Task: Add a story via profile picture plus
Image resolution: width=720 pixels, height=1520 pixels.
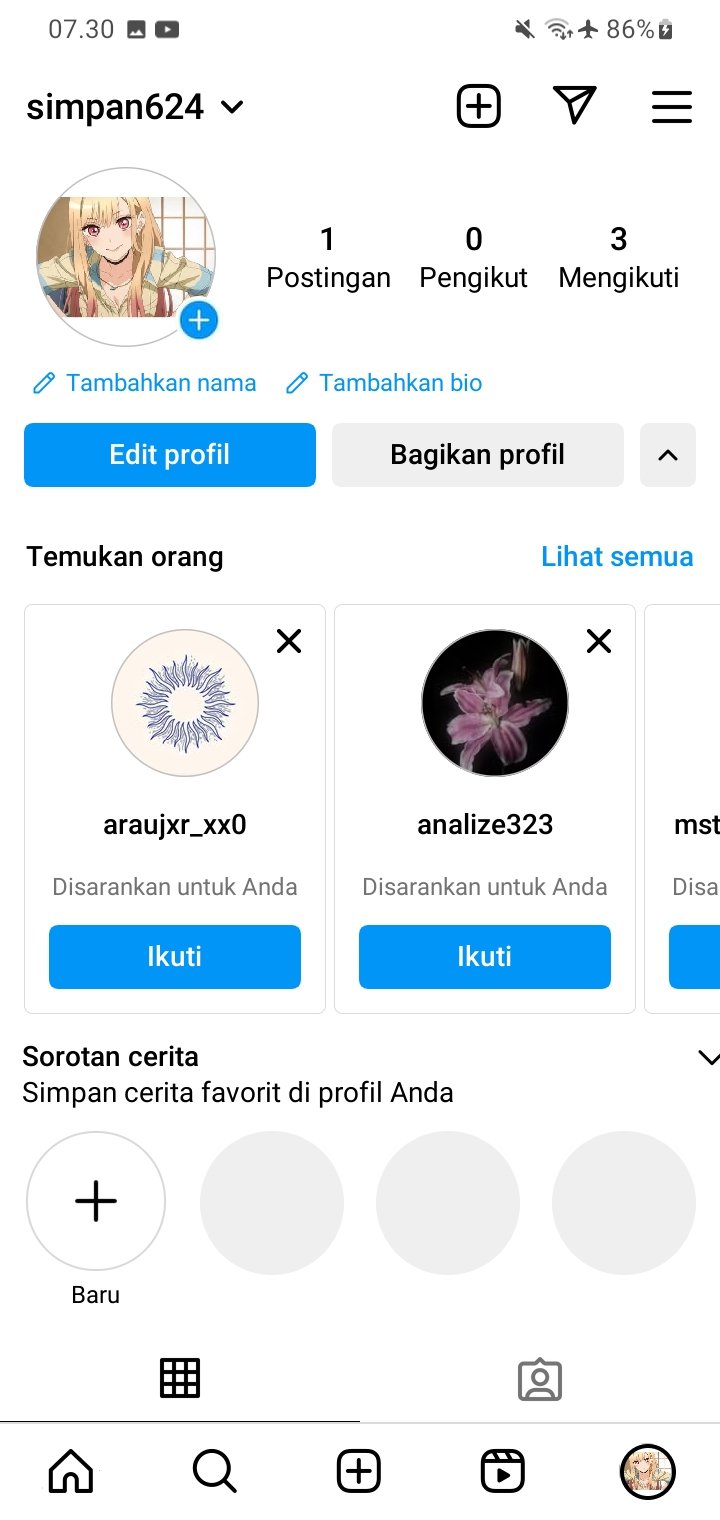Action: pyautogui.click(x=199, y=320)
